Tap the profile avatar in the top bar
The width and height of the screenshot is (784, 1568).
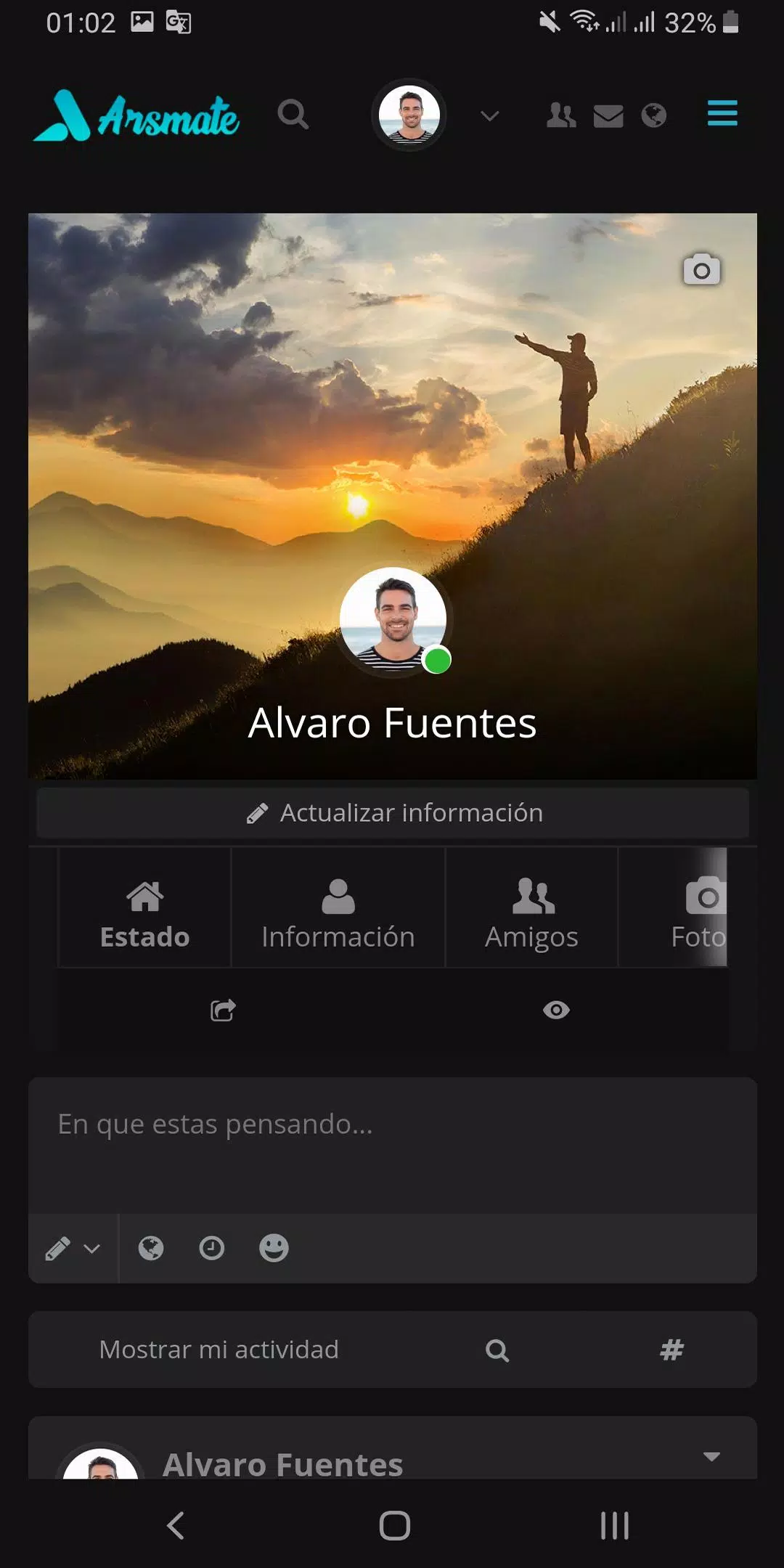(x=409, y=115)
